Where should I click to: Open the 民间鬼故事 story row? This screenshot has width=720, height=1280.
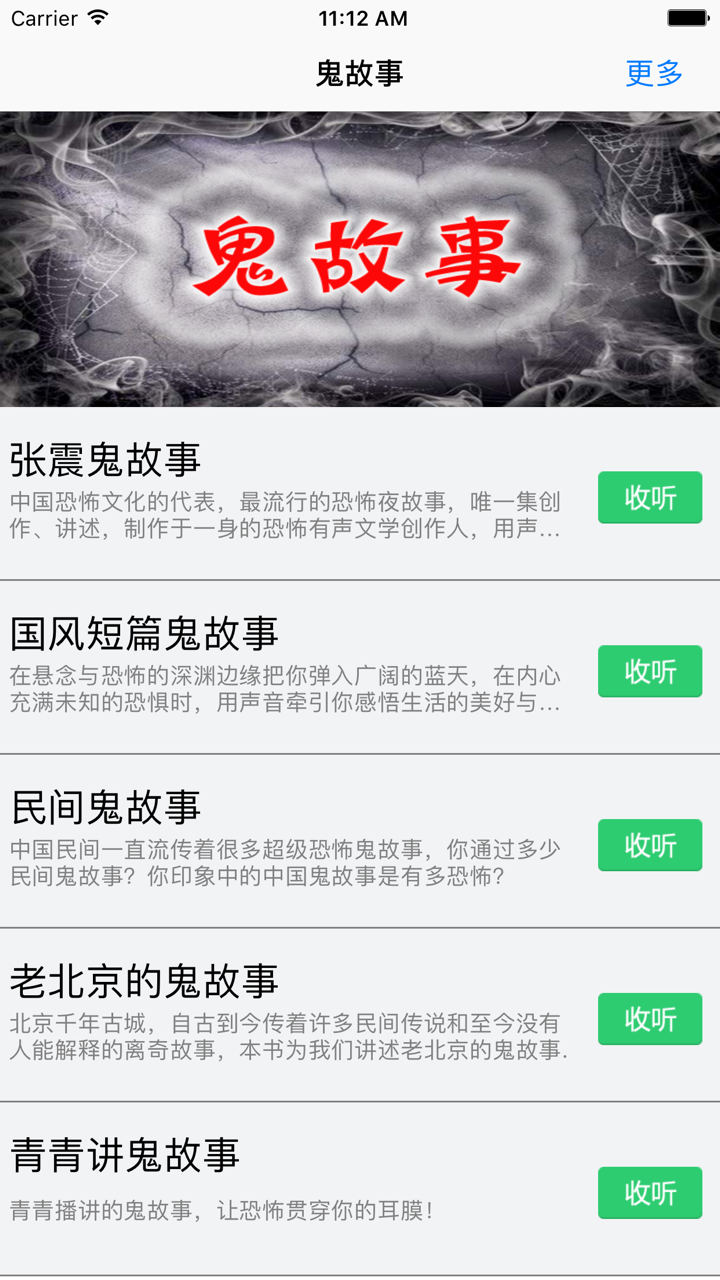300,840
